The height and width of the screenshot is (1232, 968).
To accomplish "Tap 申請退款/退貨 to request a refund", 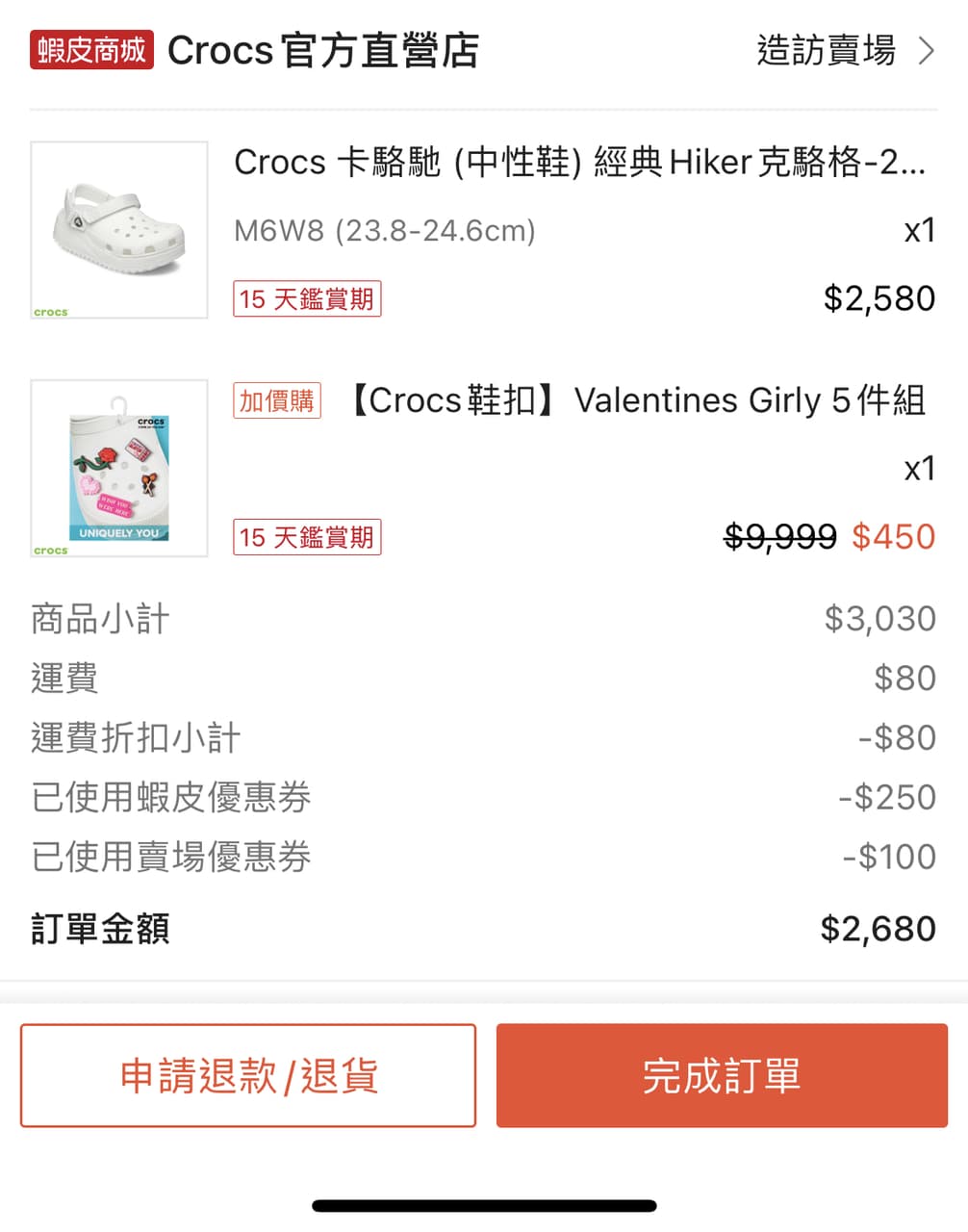I will click(x=248, y=1076).
